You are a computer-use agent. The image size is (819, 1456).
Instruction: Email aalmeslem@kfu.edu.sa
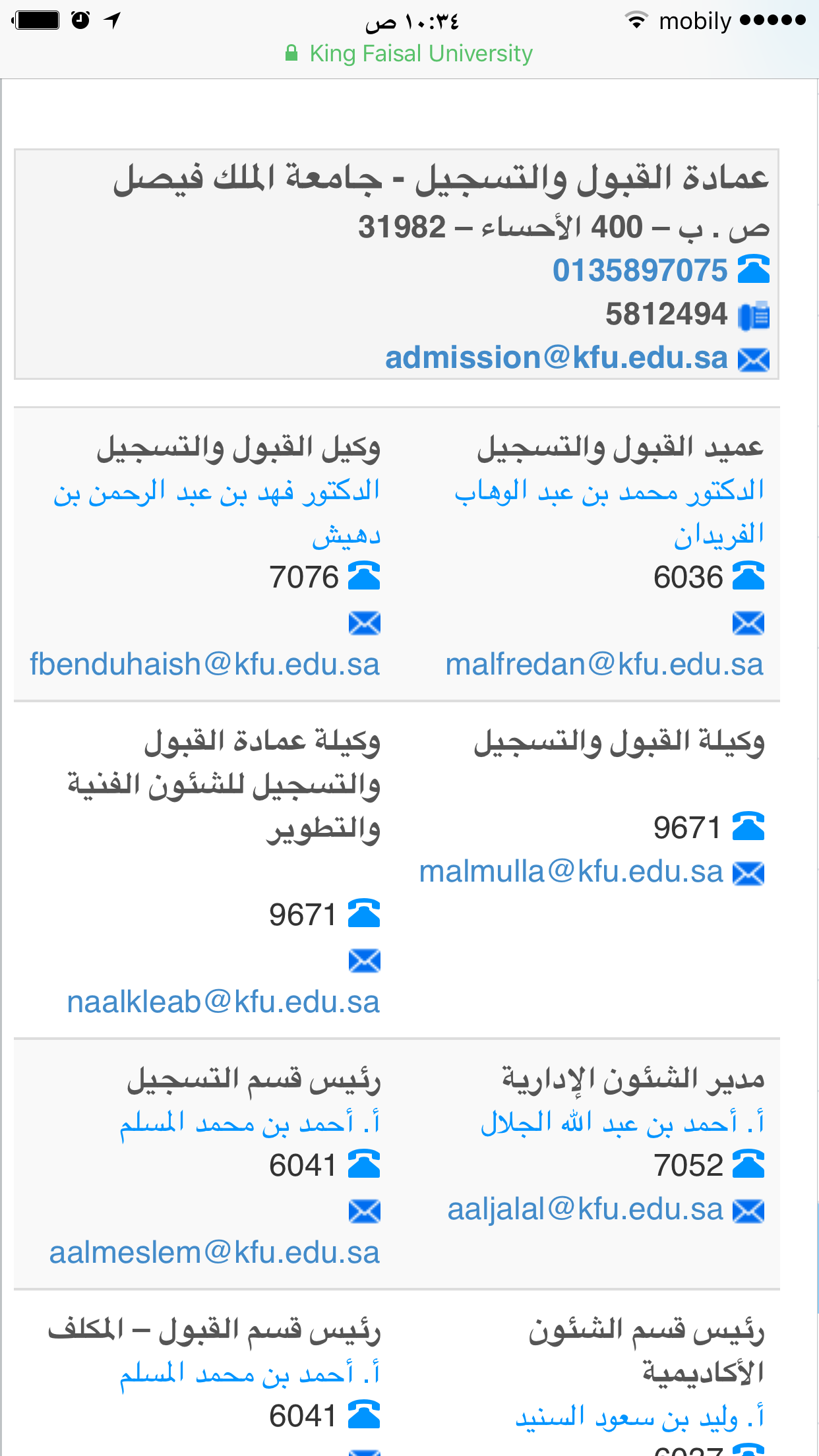[214, 1253]
